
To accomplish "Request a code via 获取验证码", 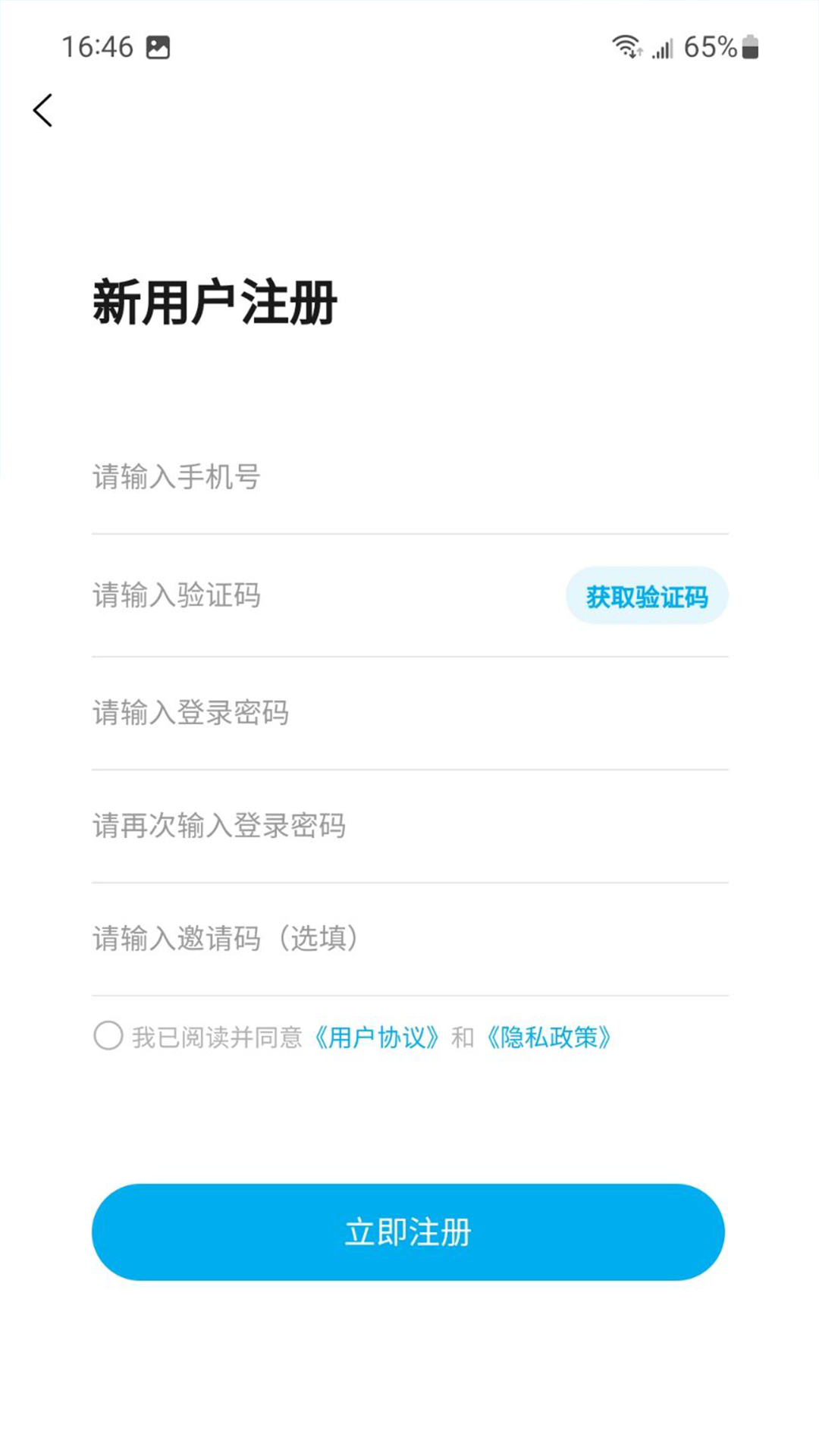I will click(x=647, y=597).
